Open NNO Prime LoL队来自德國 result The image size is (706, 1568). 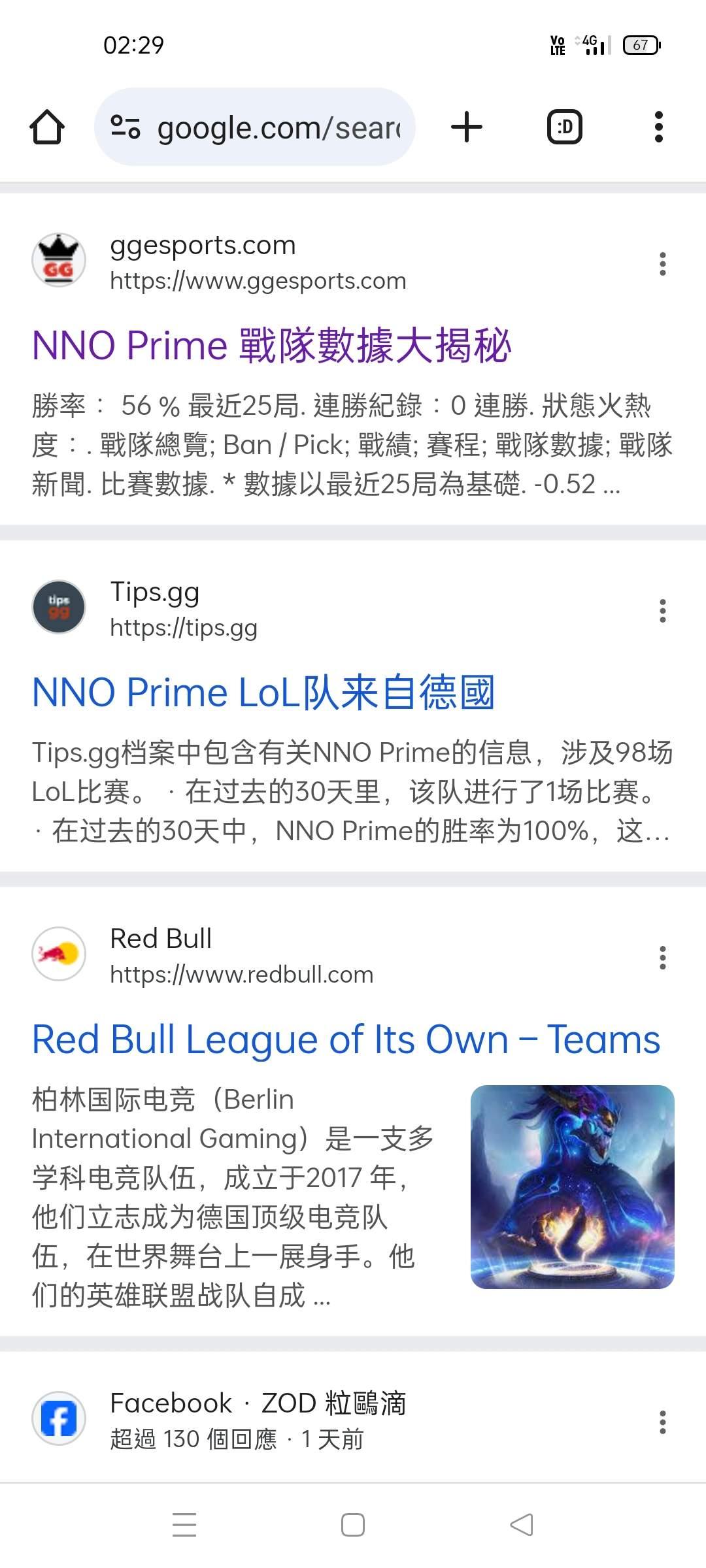263,693
